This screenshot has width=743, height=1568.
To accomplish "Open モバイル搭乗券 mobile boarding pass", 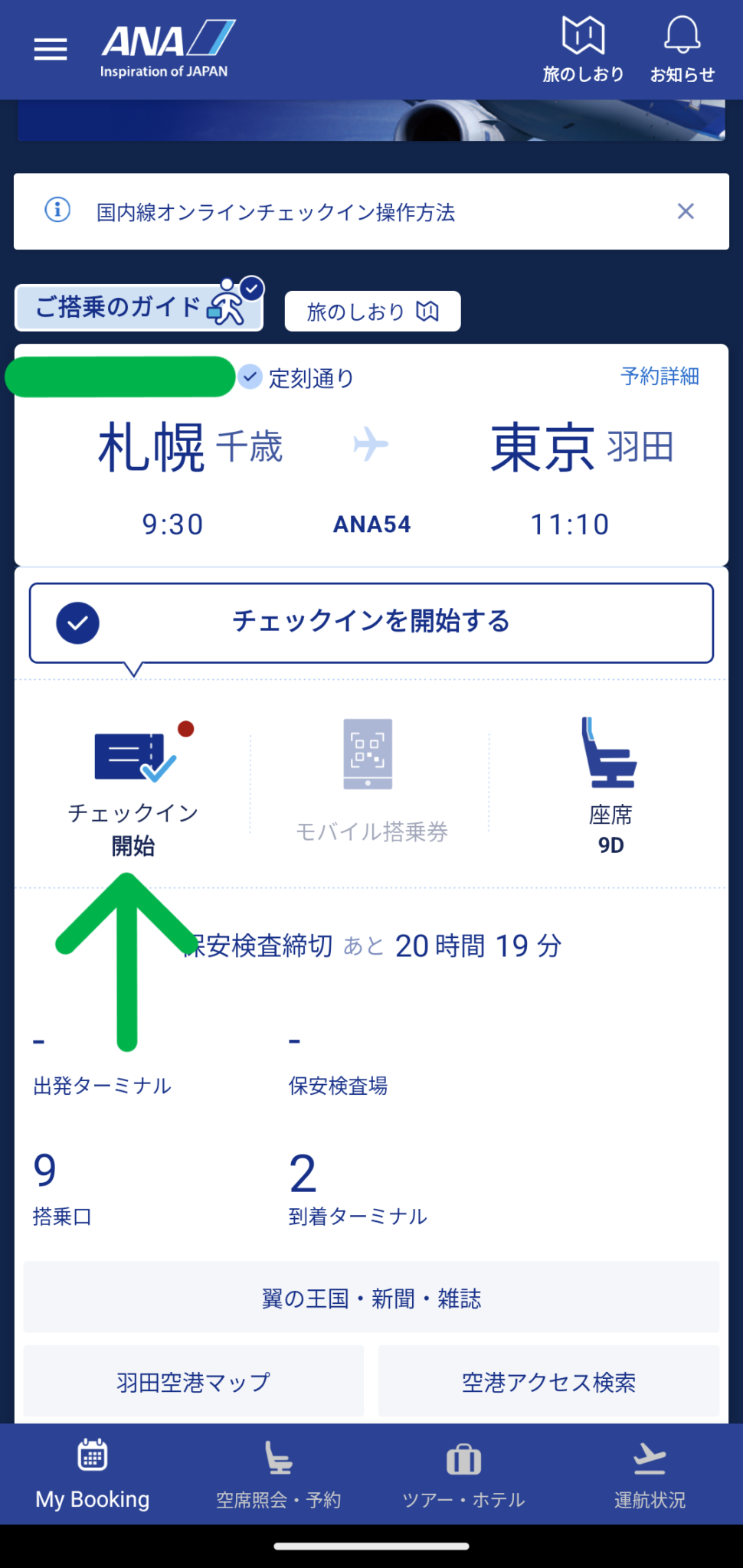I will [x=371, y=781].
